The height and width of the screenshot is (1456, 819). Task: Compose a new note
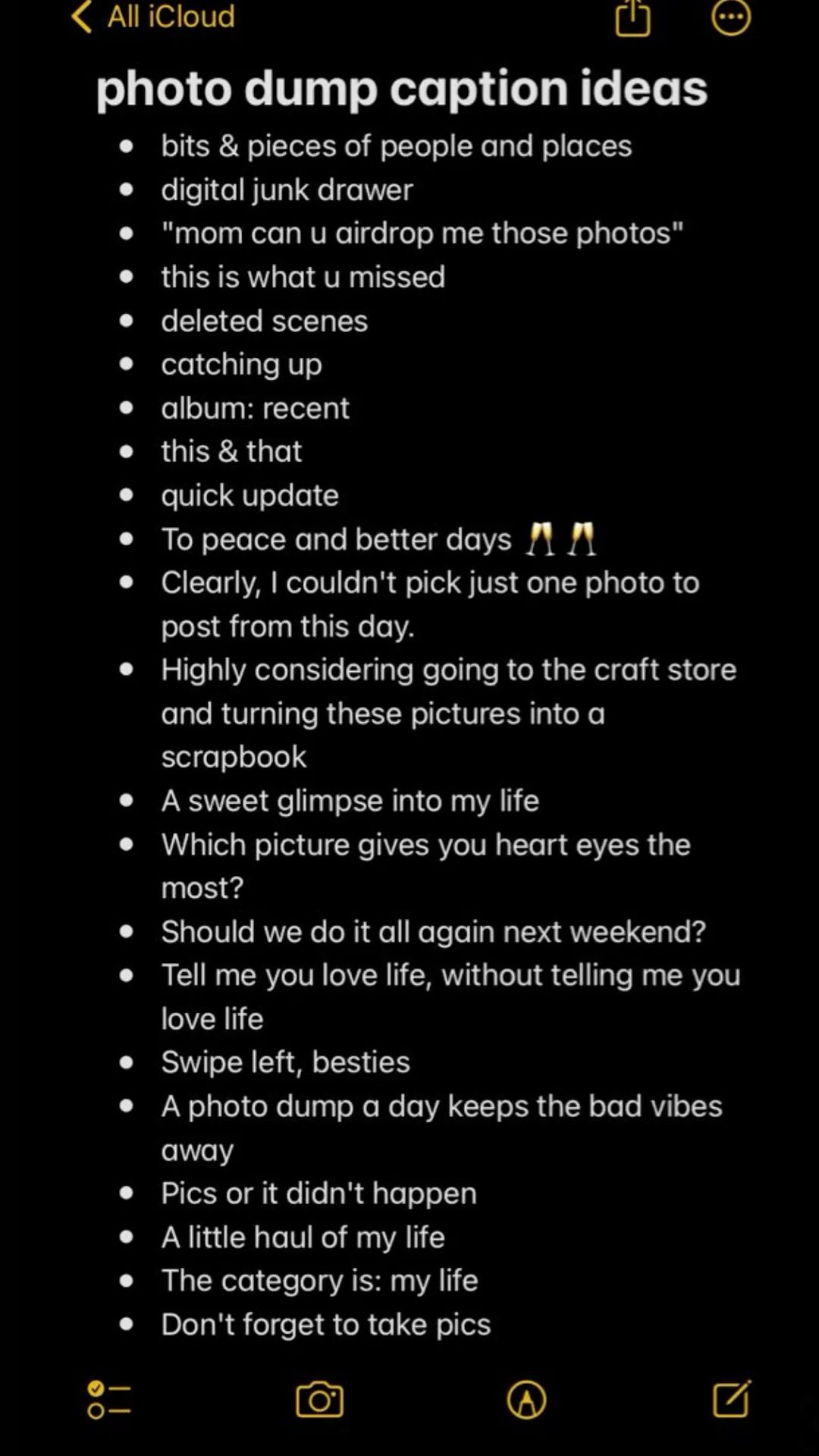732,1399
